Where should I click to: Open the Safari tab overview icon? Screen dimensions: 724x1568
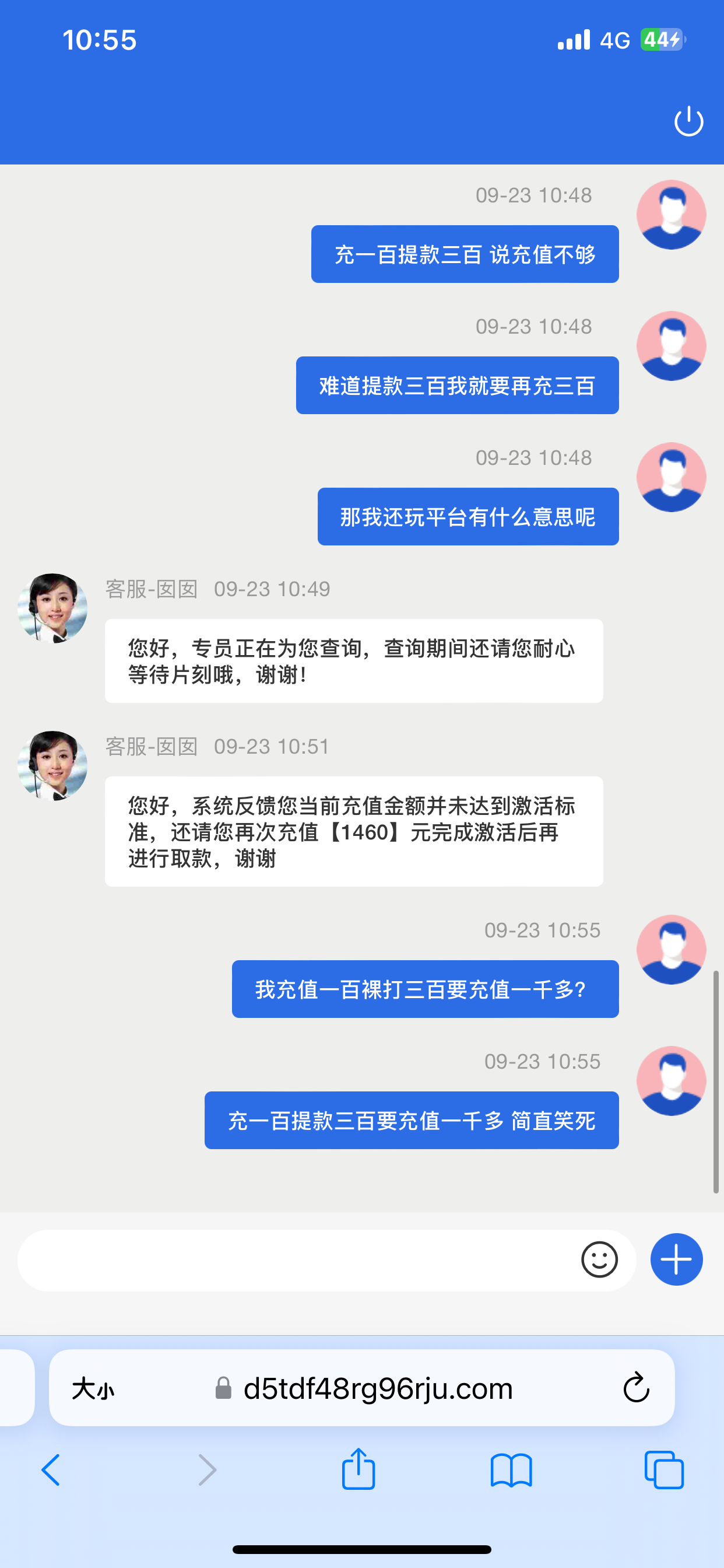[666, 1470]
